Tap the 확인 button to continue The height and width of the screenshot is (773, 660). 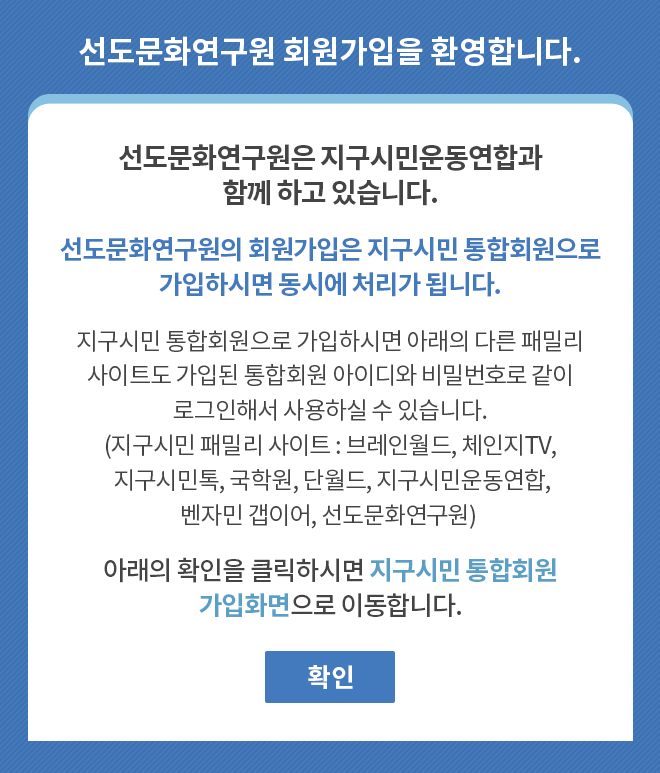coord(330,677)
